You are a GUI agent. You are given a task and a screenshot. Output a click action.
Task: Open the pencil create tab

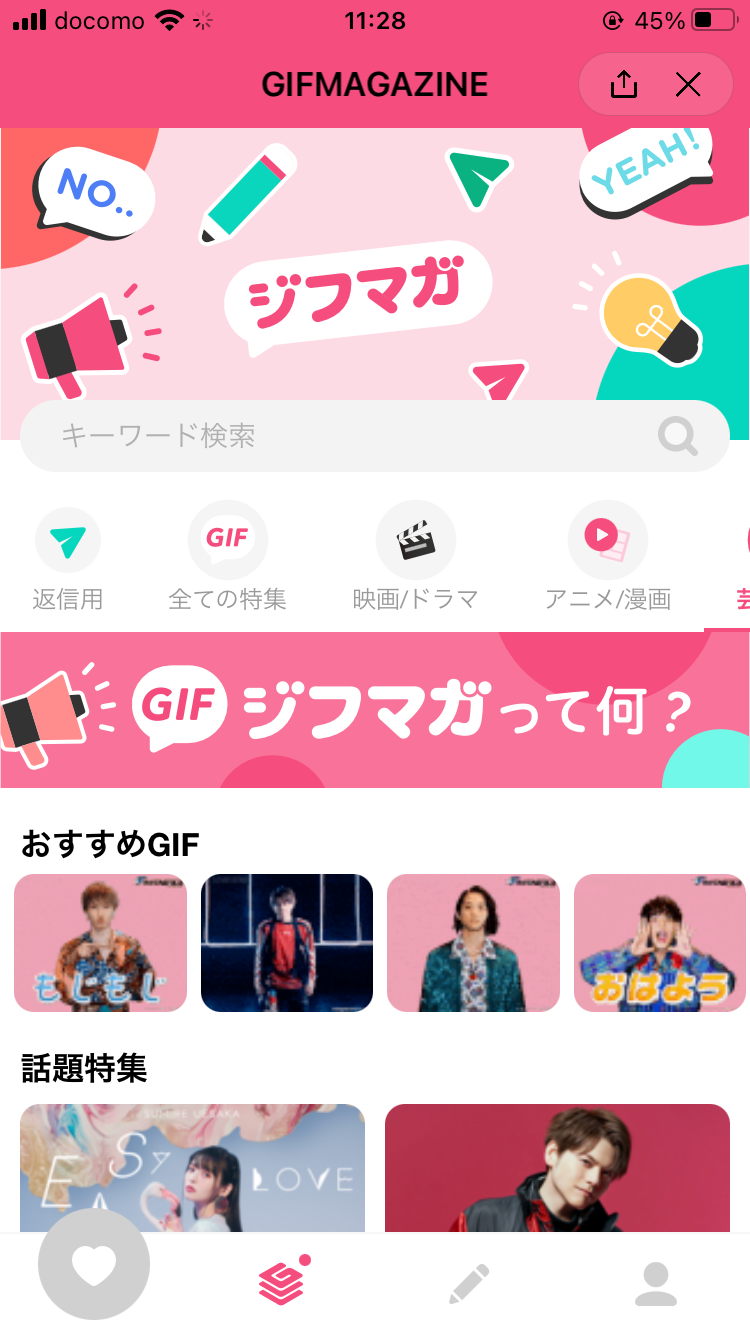(469, 1284)
